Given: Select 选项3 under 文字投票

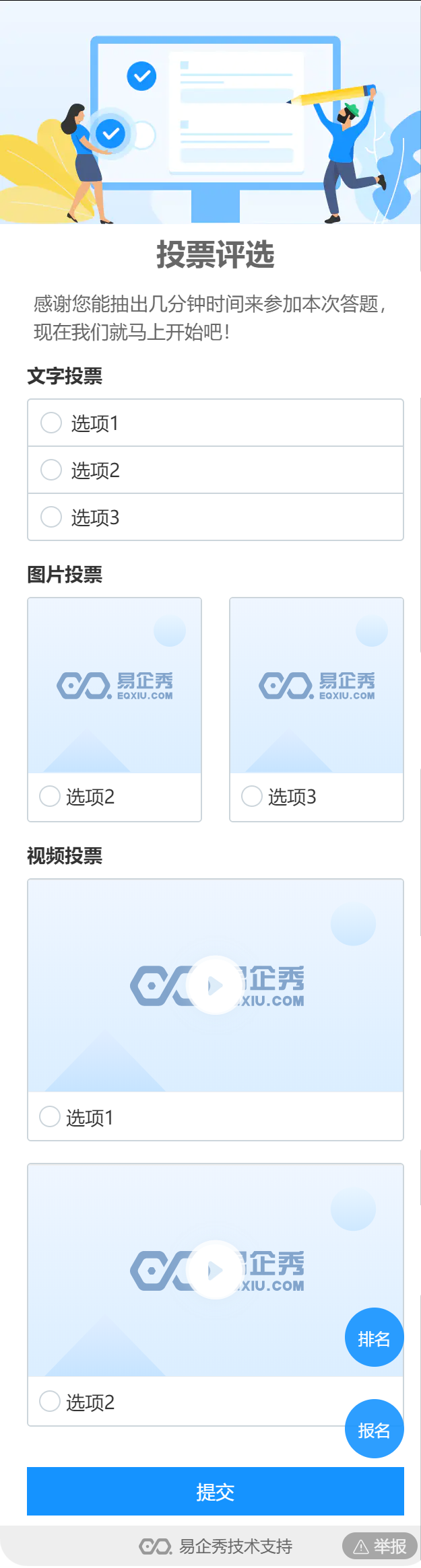Looking at the screenshot, I should coord(51,517).
